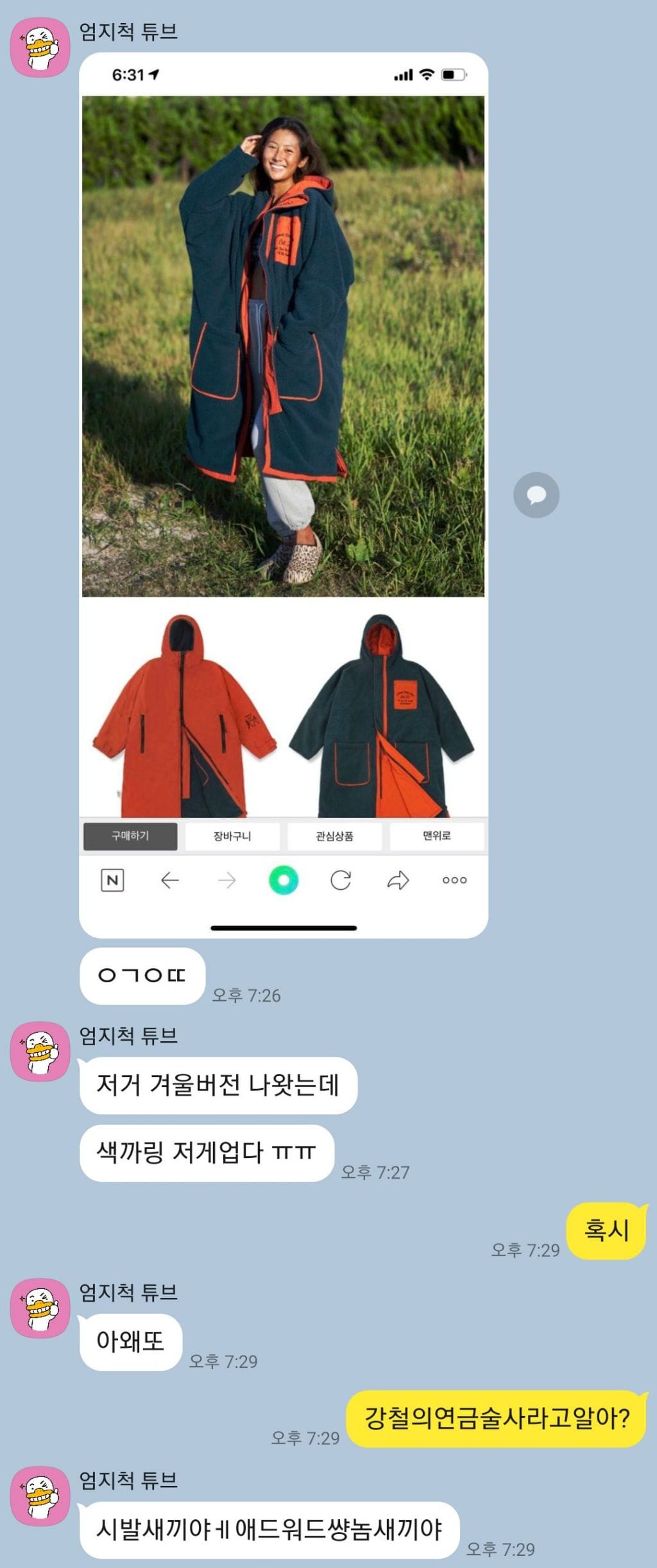Open the shared coat screenshot image
657x1568 pixels.
coord(283,494)
